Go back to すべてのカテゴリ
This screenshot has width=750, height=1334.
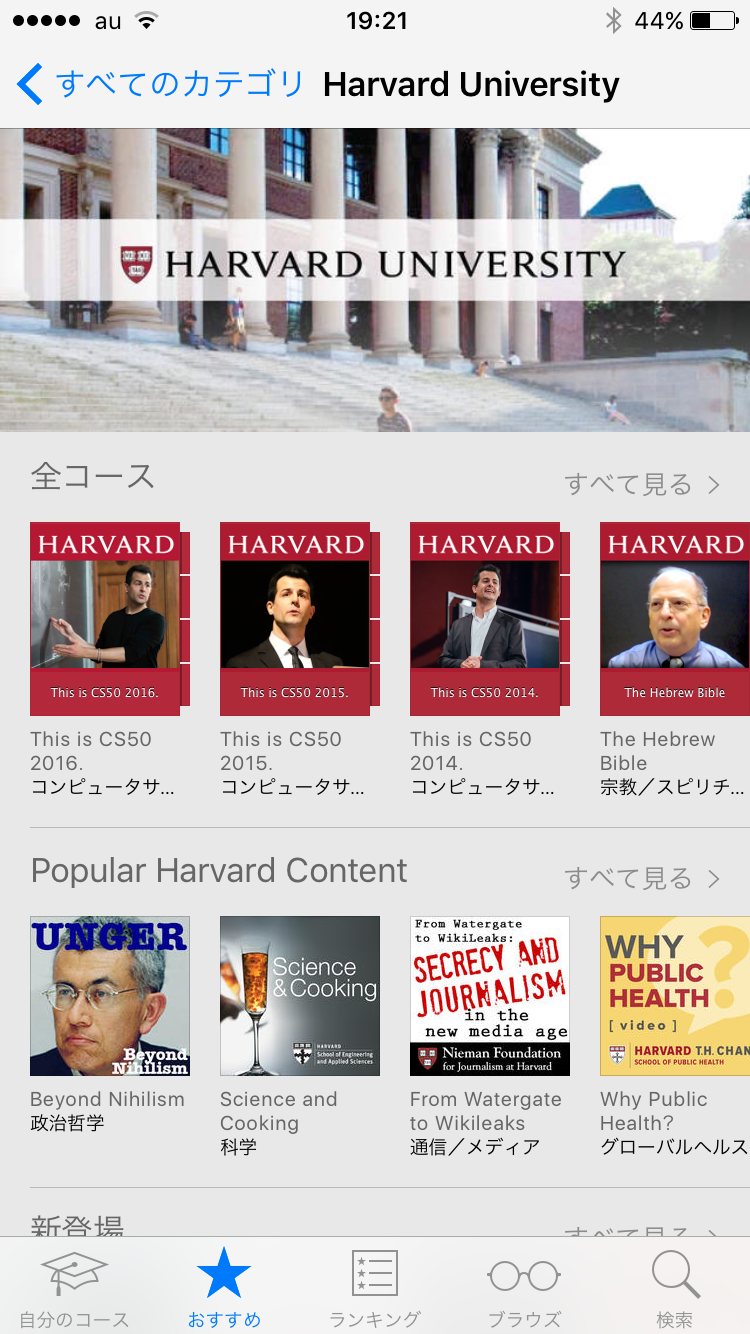[160, 85]
